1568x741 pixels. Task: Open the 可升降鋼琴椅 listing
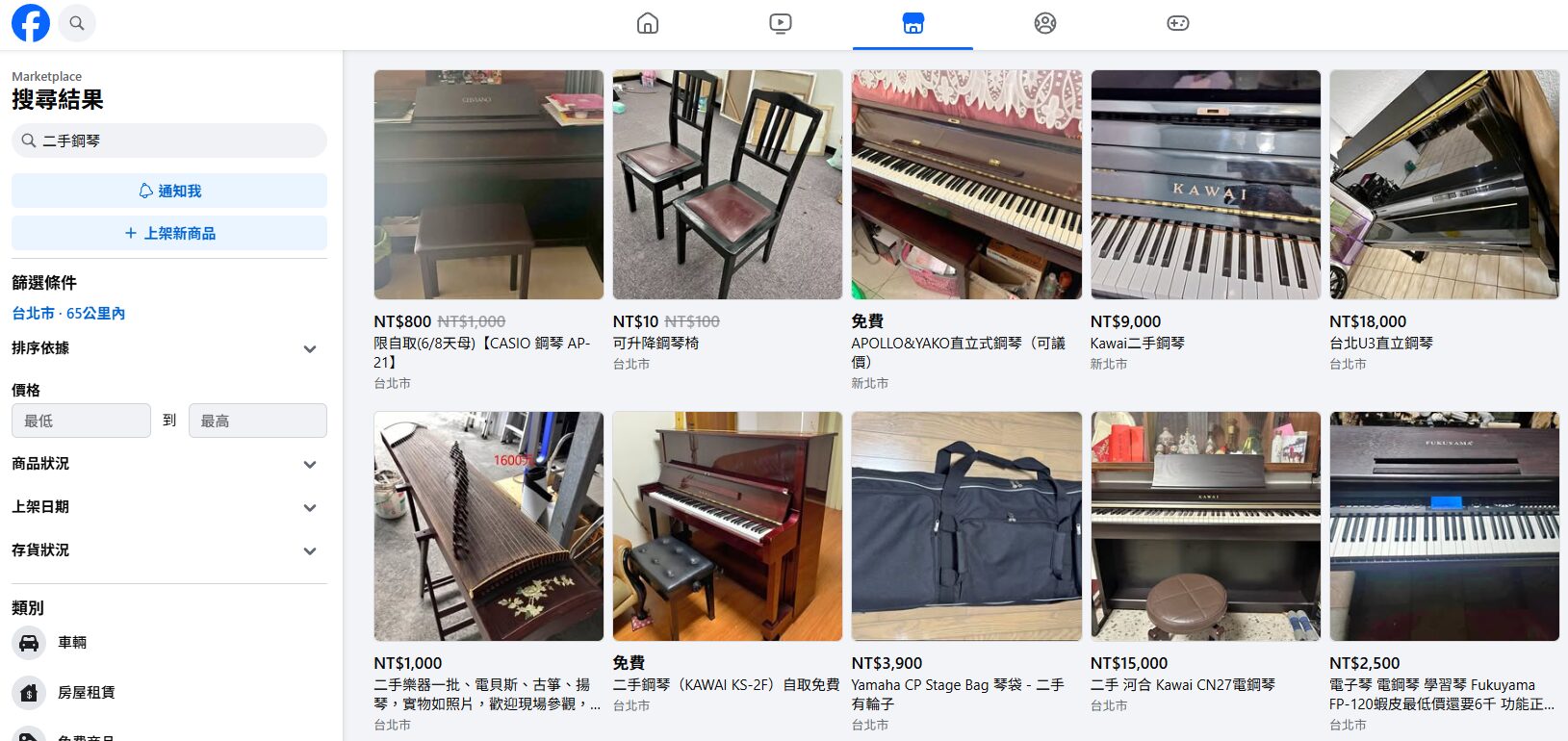(x=727, y=185)
